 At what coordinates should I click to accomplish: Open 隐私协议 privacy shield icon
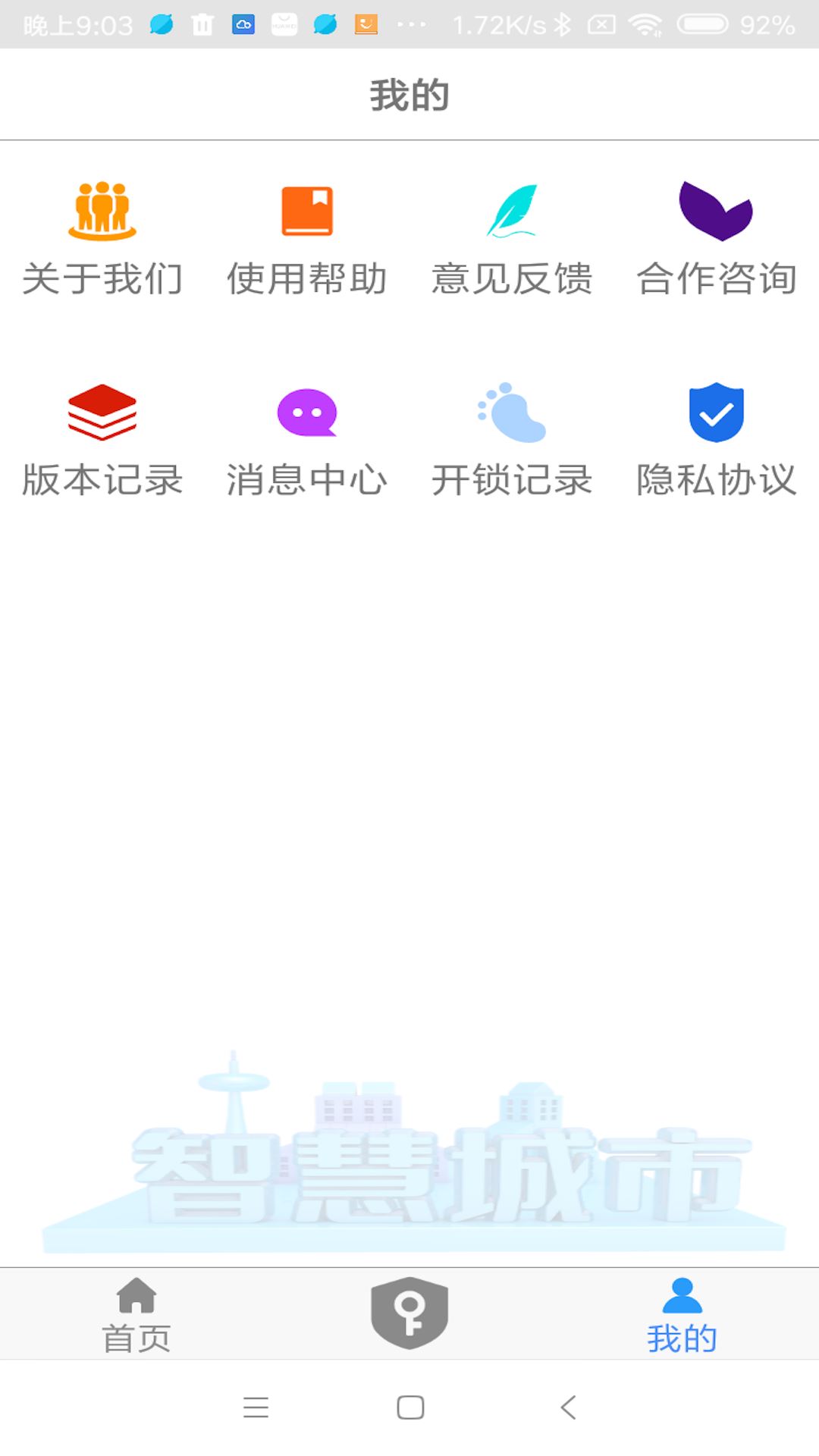(716, 413)
